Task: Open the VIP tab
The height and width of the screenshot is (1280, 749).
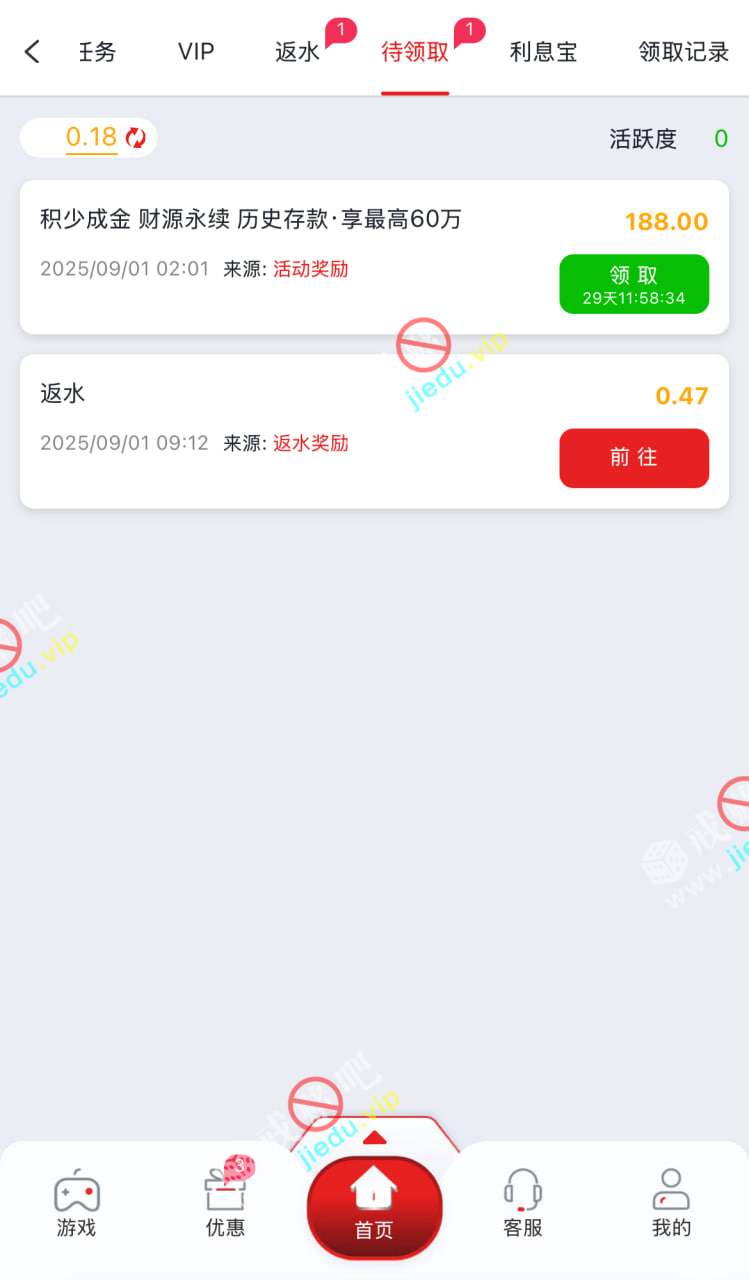Action: (196, 52)
